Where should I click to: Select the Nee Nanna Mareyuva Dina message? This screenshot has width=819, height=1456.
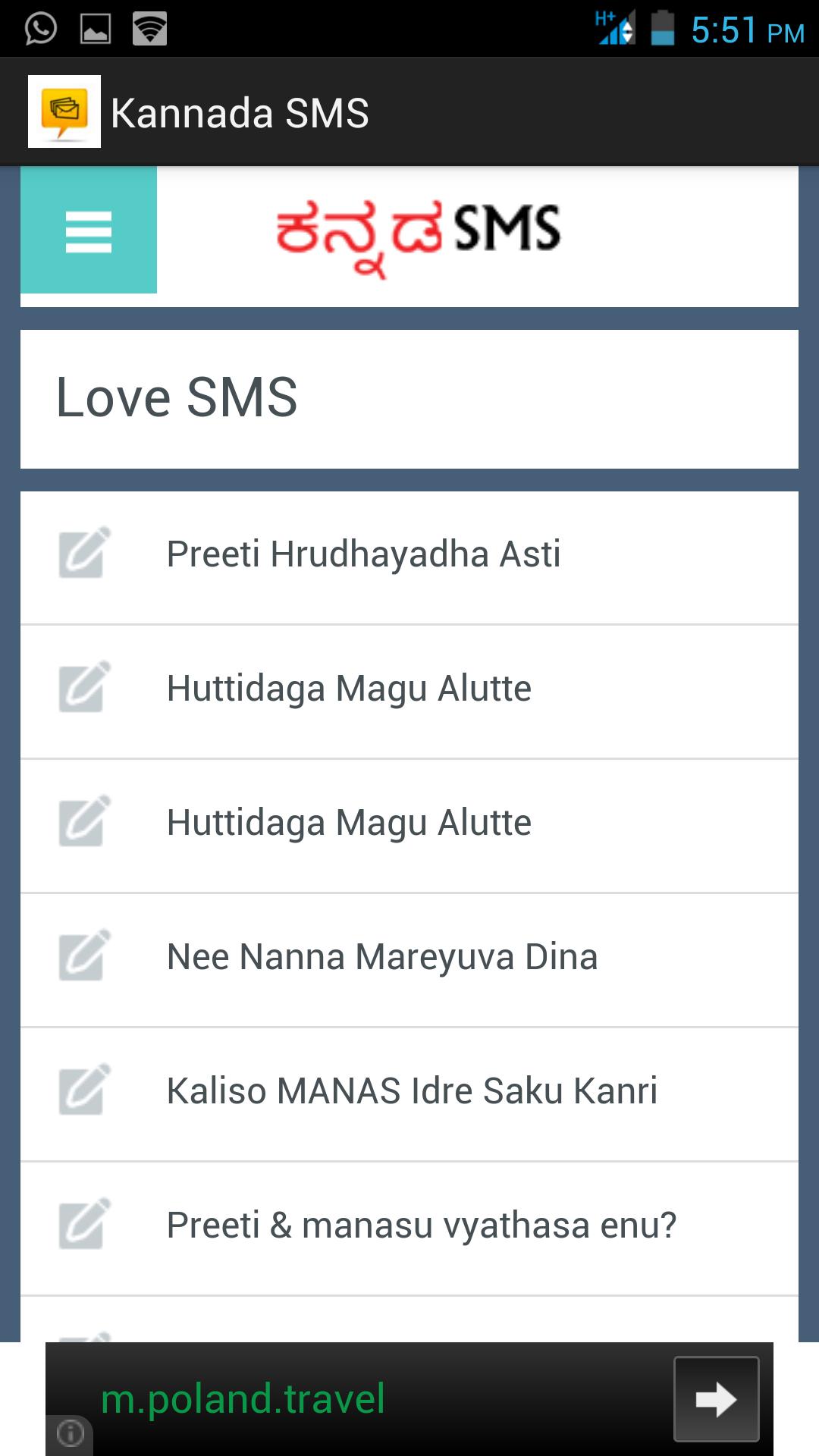click(x=381, y=957)
